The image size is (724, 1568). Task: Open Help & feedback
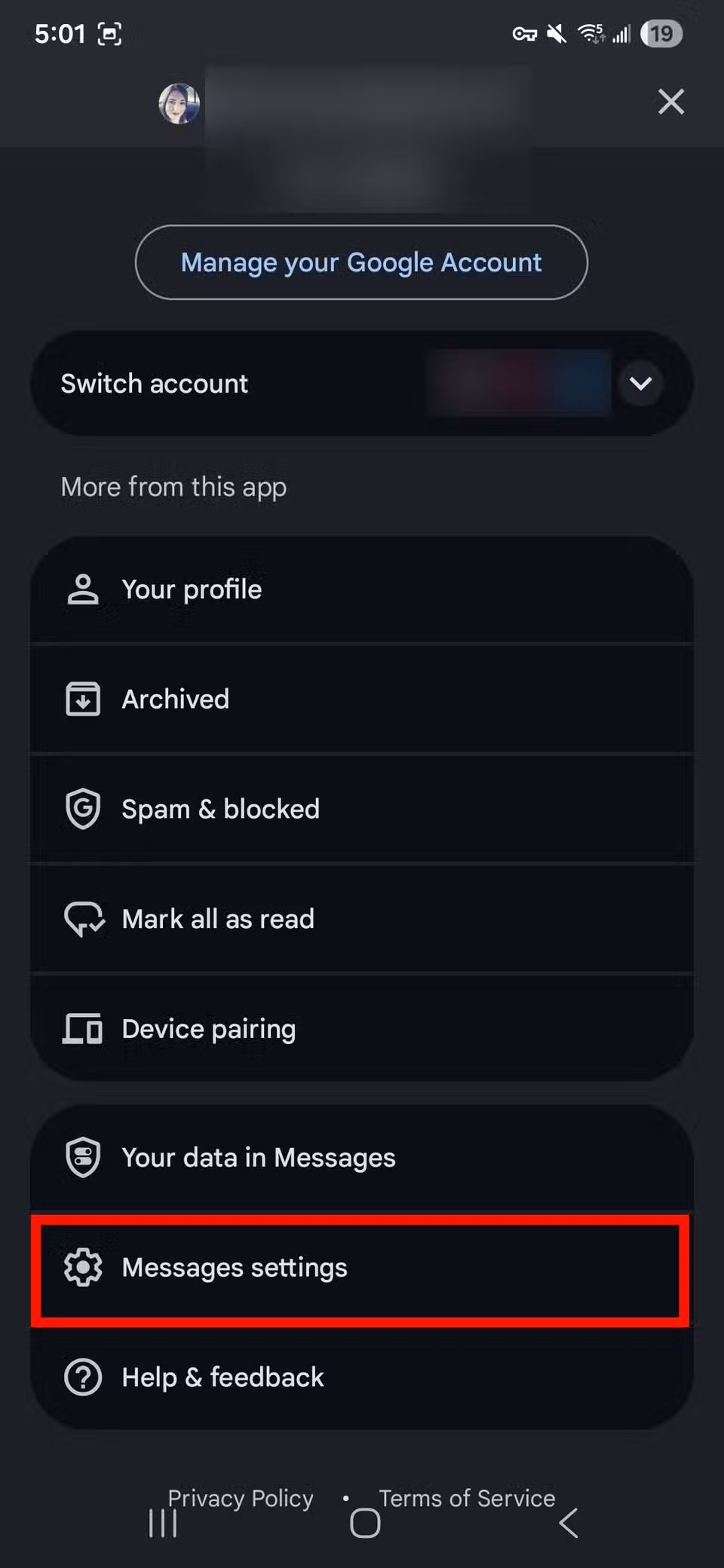click(361, 1378)
